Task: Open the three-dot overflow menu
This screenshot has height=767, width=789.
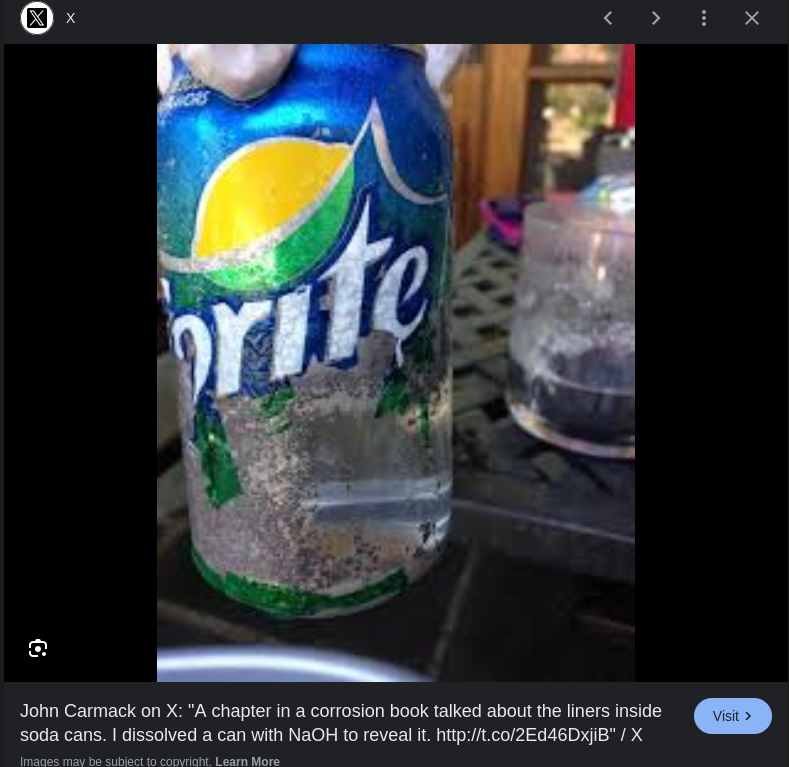Action: pyautogui.click(x=704, y=18)
